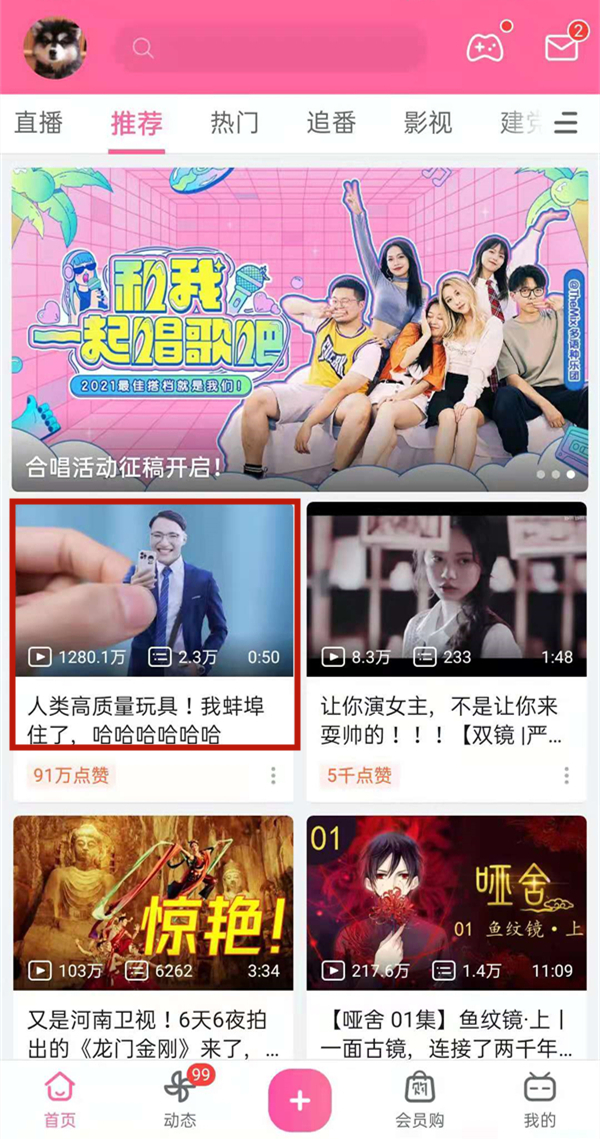This screenshot has height=1139, width=600.
Task: Switch to the 影视 tab
Action: click(428, 123)
